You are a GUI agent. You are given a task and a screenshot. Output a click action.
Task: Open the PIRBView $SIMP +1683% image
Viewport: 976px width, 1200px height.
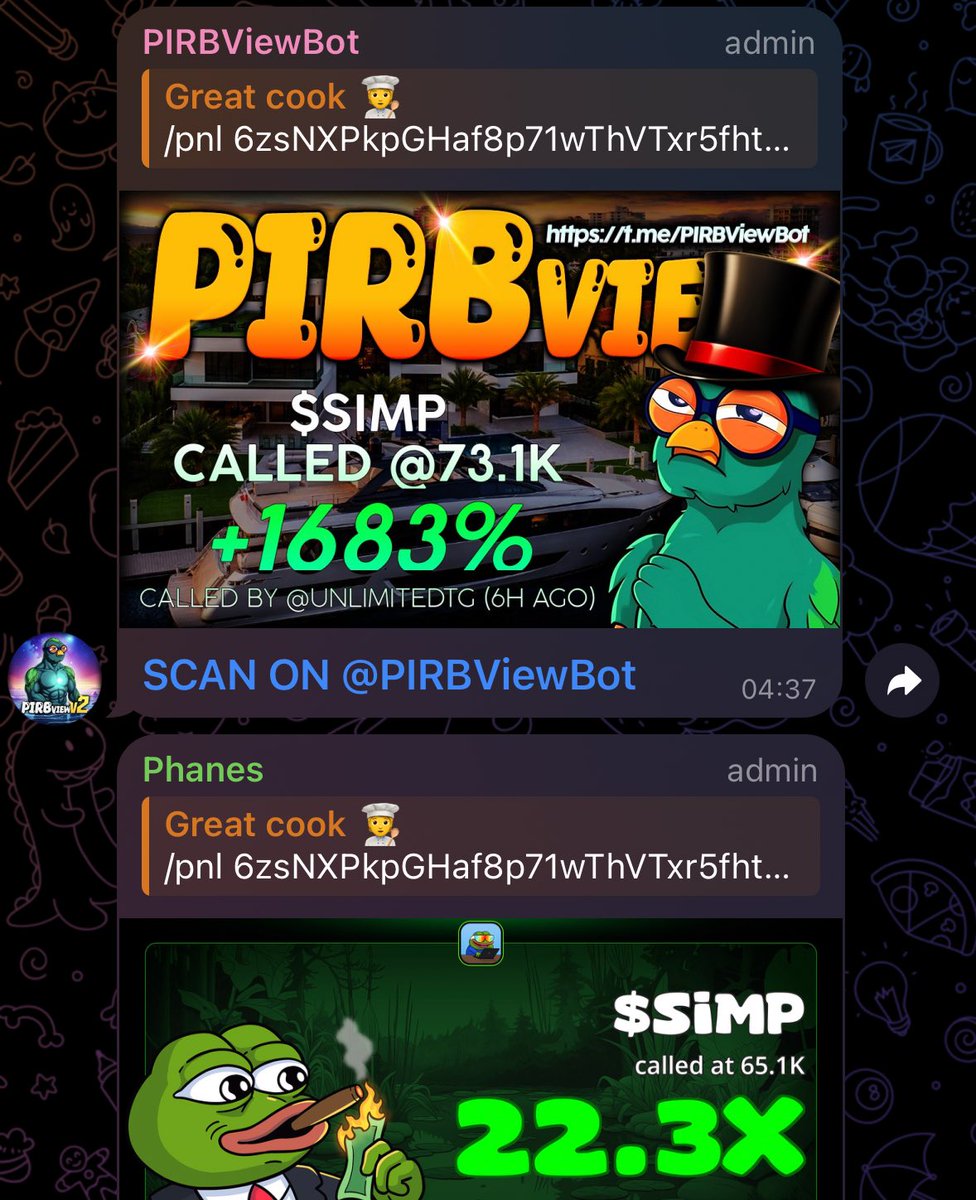click(479, 410)
